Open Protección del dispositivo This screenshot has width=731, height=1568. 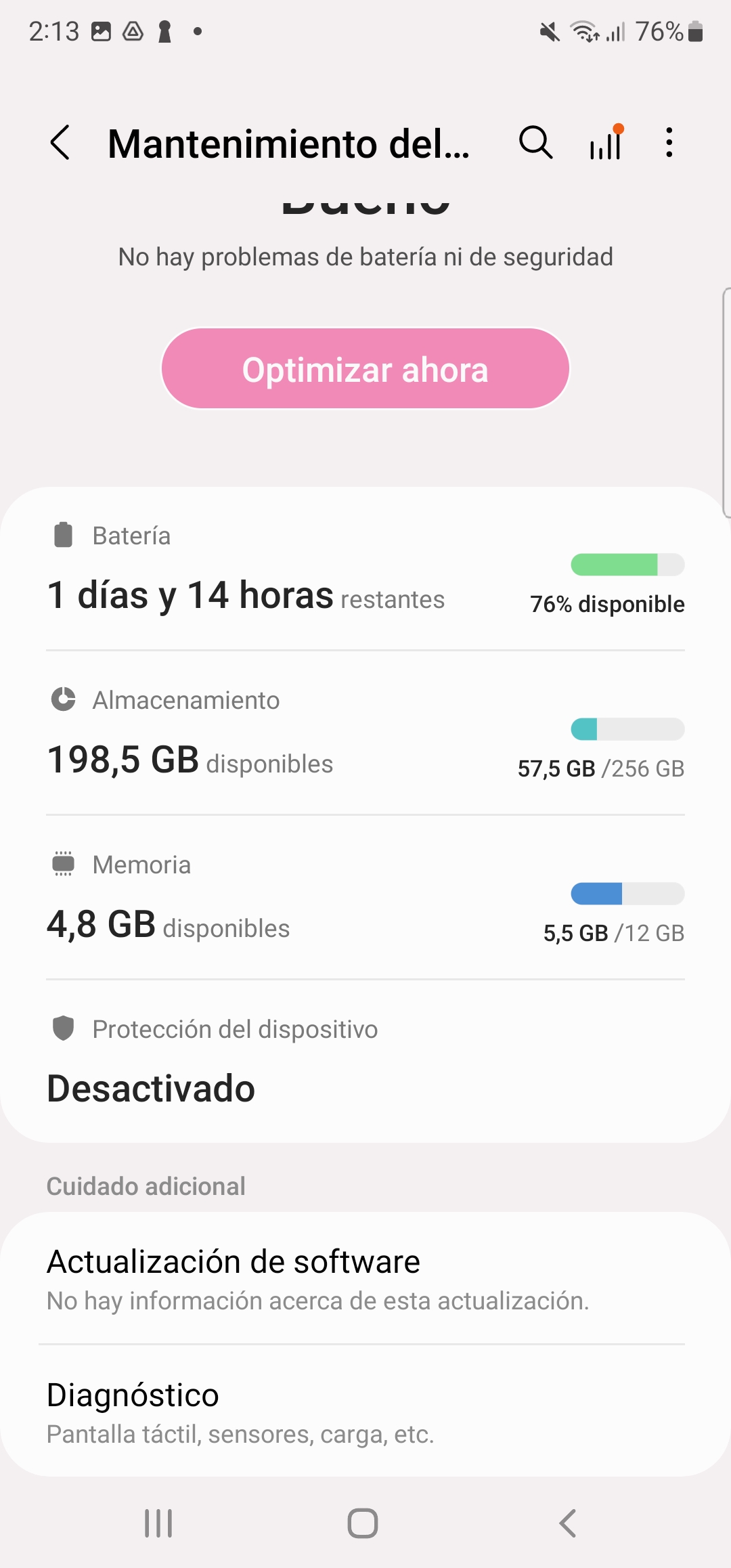[365, 1062]
